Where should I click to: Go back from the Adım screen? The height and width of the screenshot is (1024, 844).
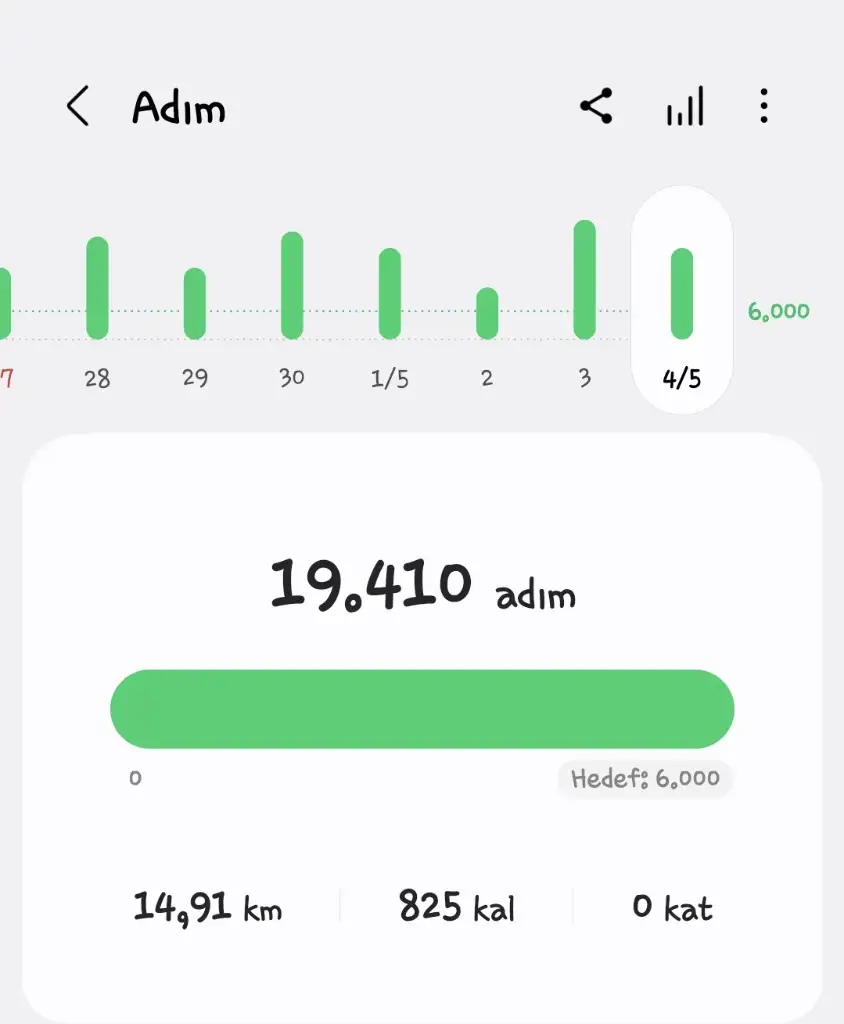pos(78,106)
